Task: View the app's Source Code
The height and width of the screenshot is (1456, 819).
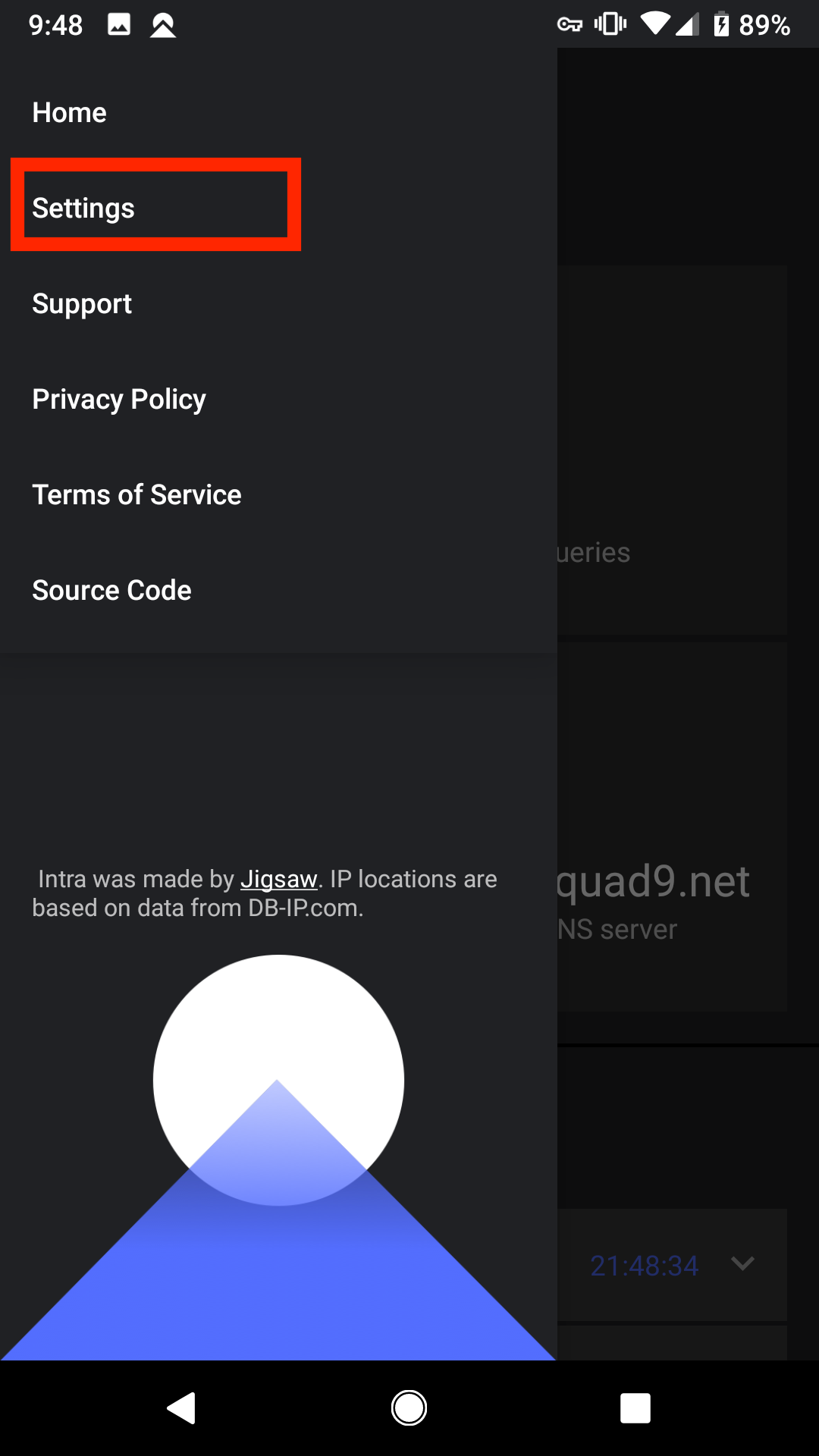Action: [x=111, y=590]
